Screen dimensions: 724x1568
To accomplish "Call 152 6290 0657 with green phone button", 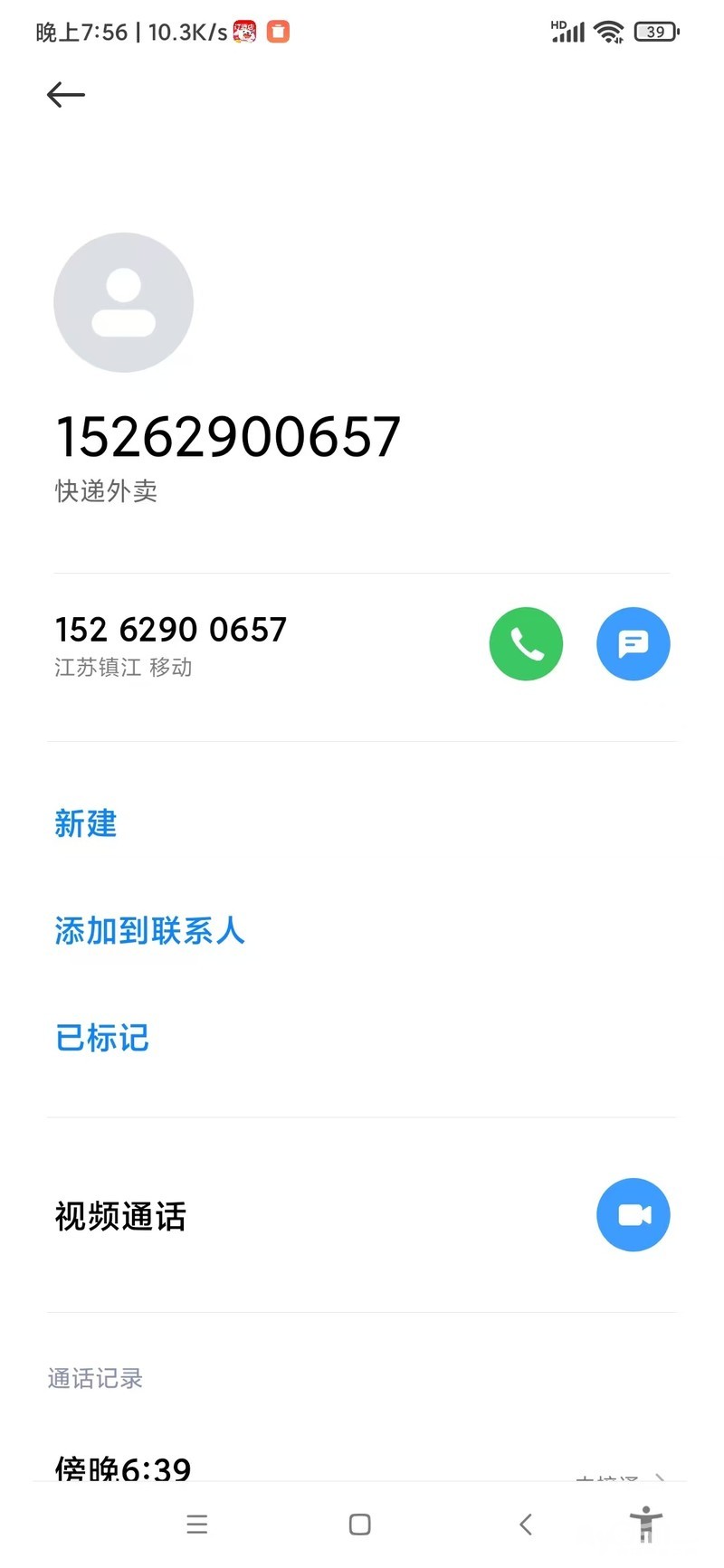I will coord(526,643).
